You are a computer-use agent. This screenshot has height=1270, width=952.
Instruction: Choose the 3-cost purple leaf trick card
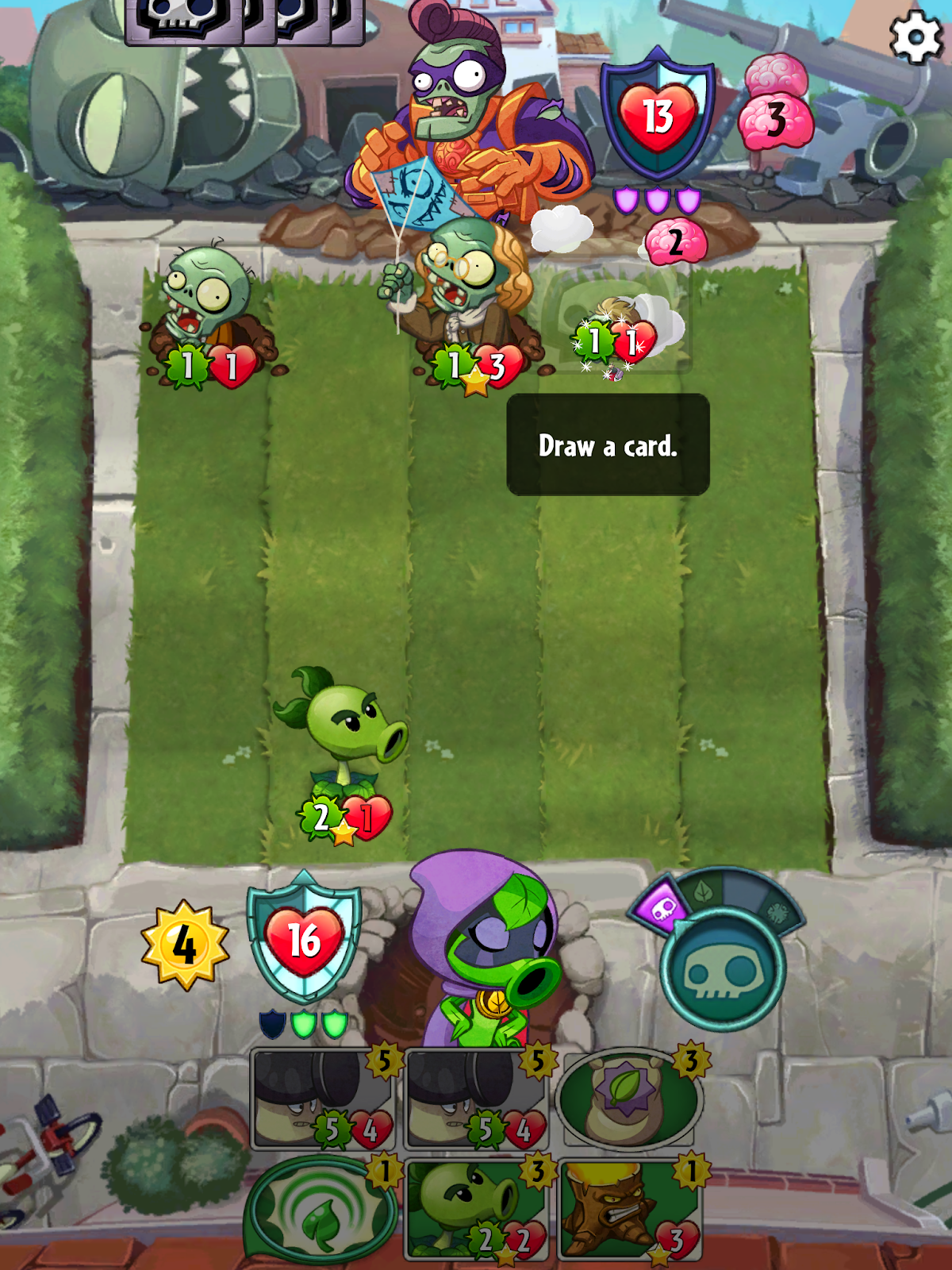point(629,1099)
